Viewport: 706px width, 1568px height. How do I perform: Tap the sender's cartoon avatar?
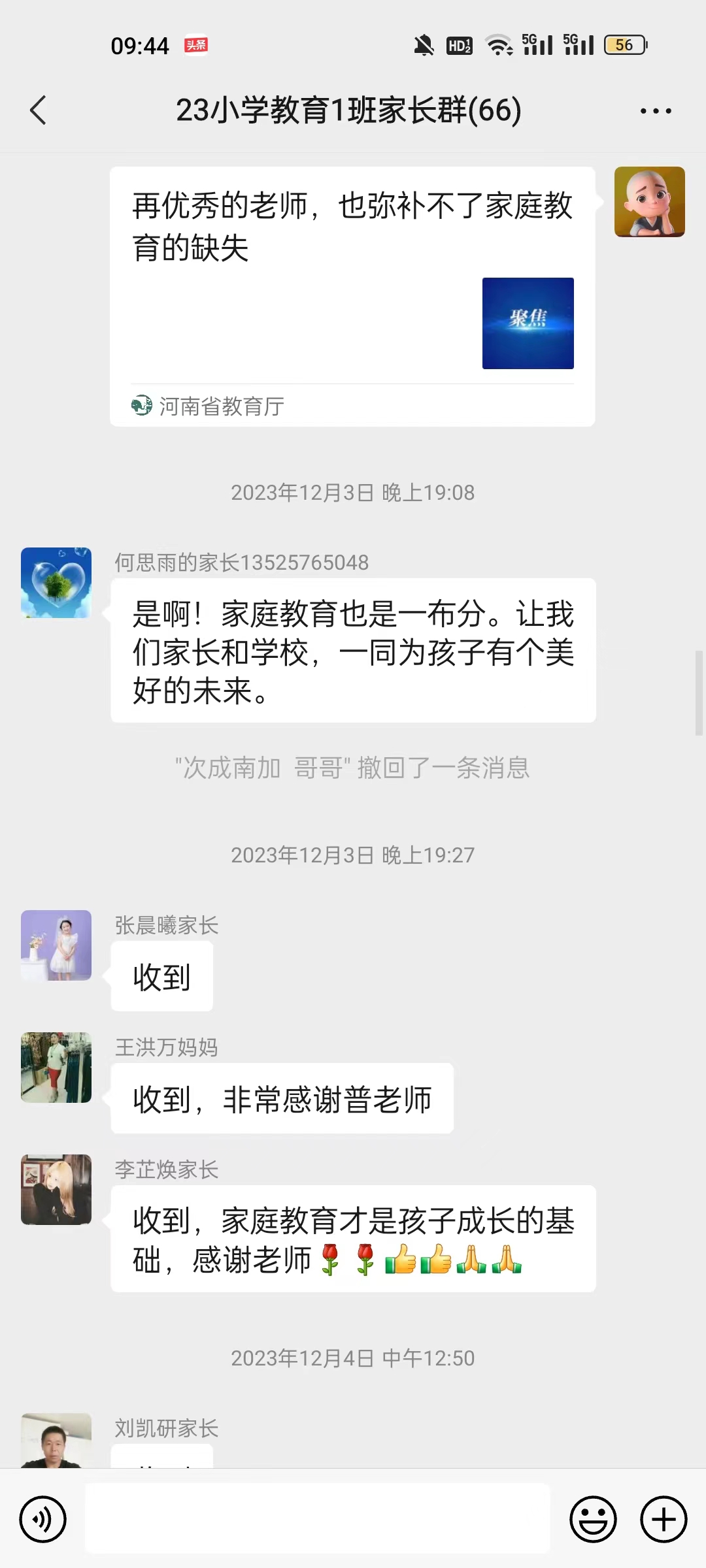click(649, 201)
